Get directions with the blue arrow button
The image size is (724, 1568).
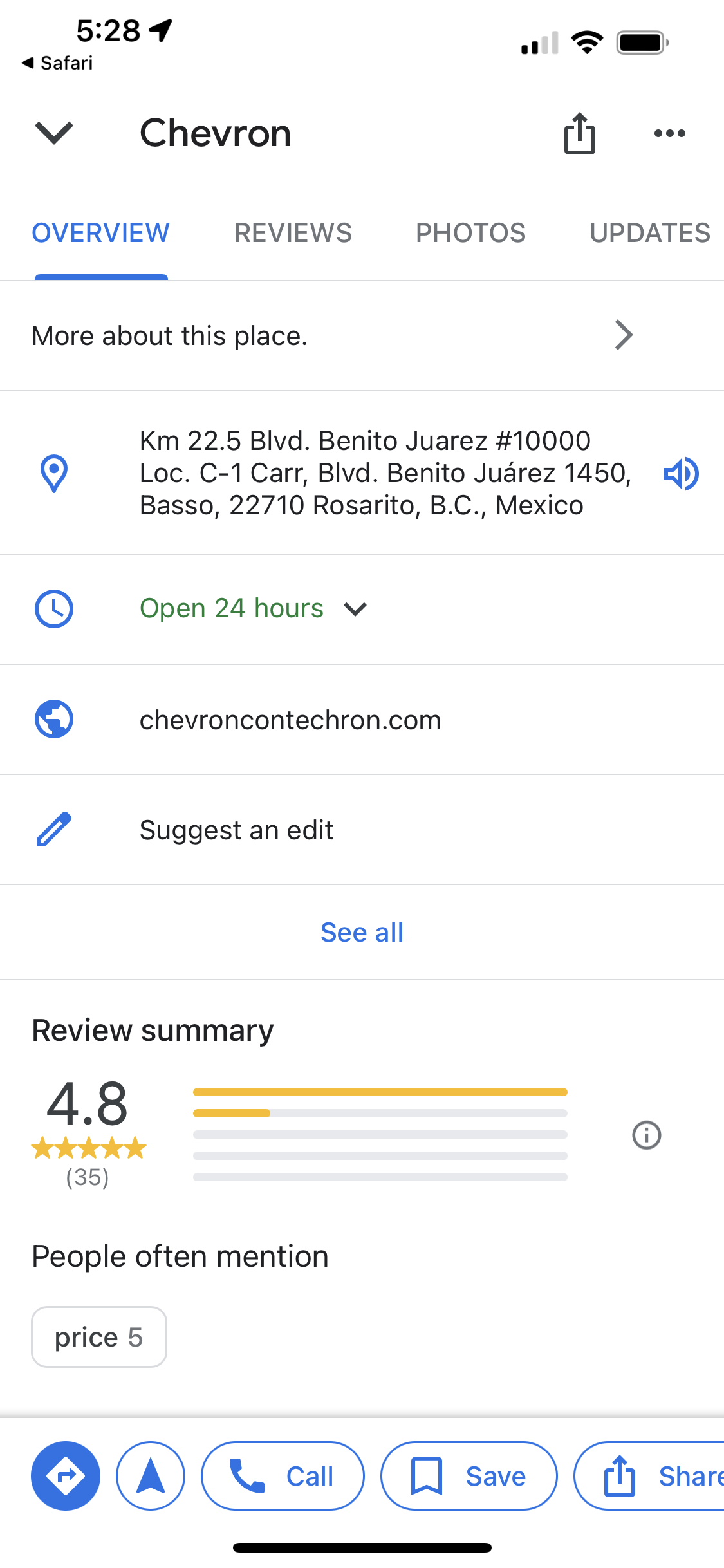pyautogui.click(x=66, y=1475)
